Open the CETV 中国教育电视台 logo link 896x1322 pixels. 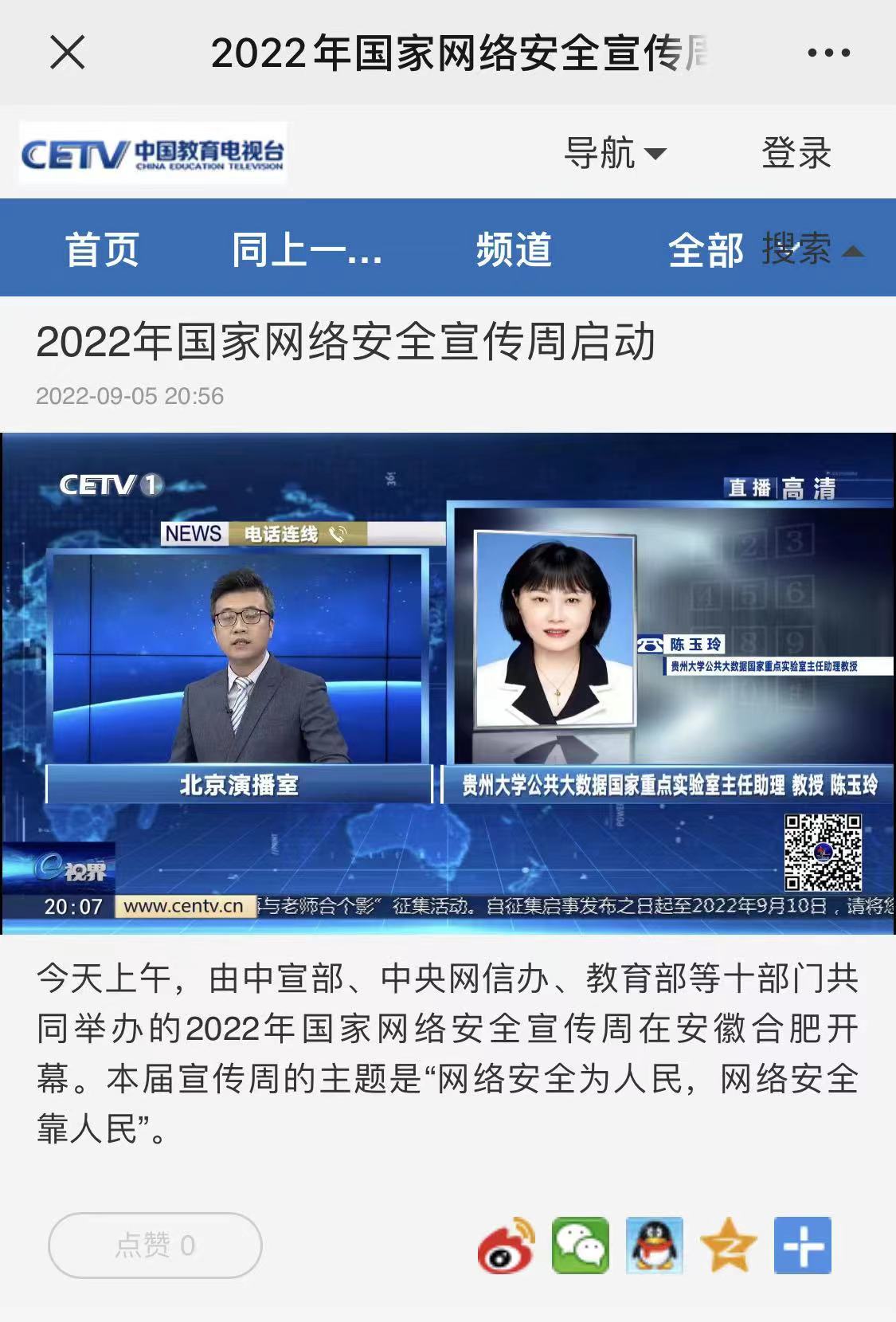tap(153, 153)
